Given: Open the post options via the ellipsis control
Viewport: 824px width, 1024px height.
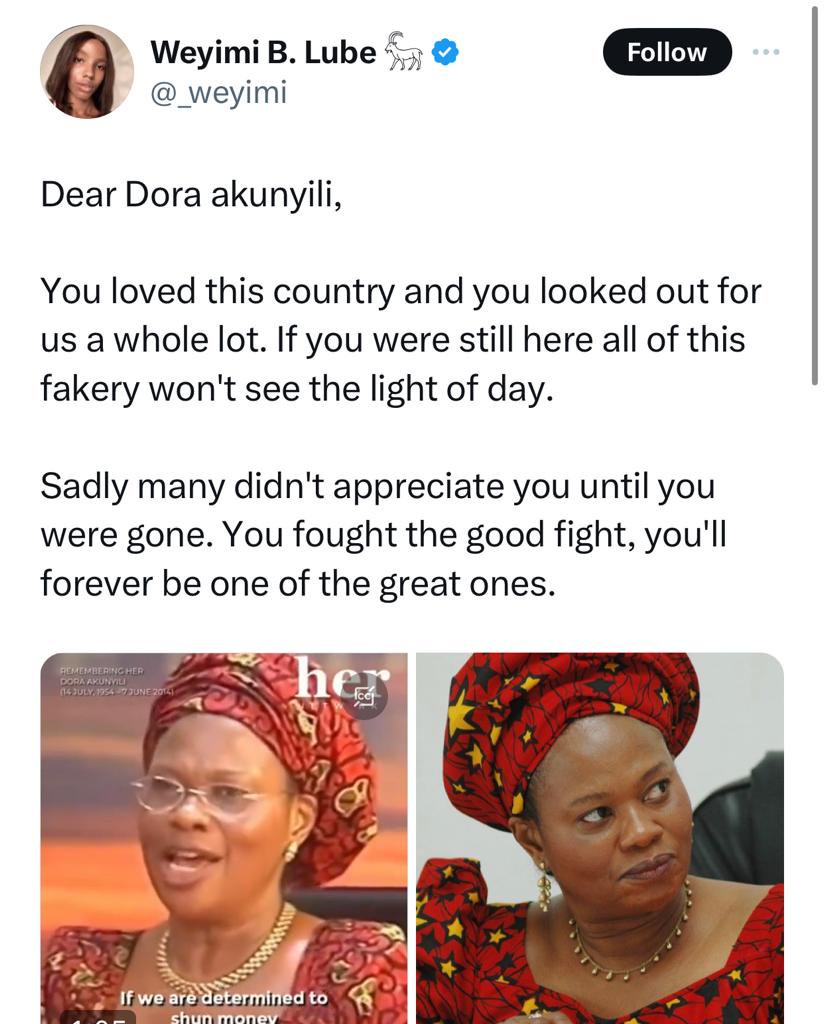Looking at the screenshot, I should (765, 50).
